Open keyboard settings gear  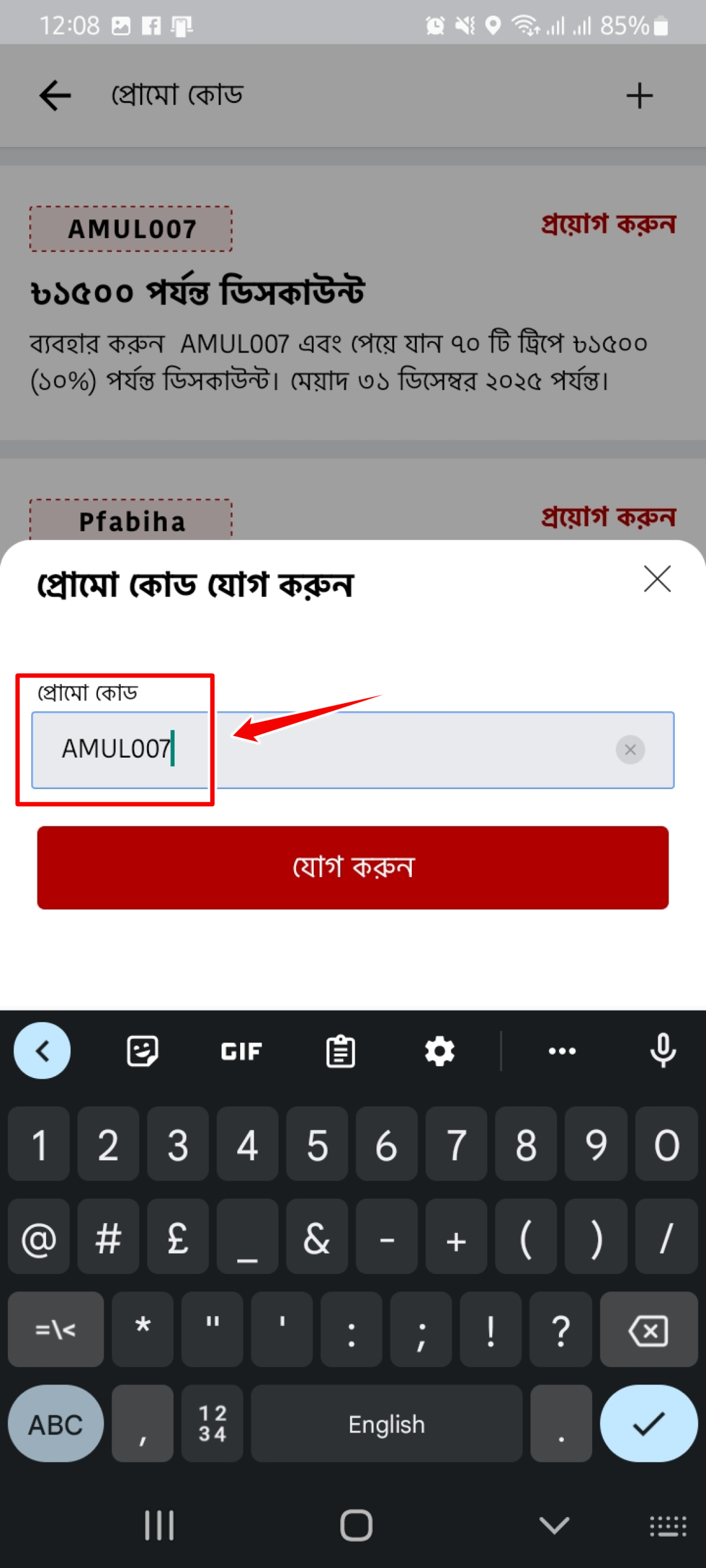[439, 1051]
